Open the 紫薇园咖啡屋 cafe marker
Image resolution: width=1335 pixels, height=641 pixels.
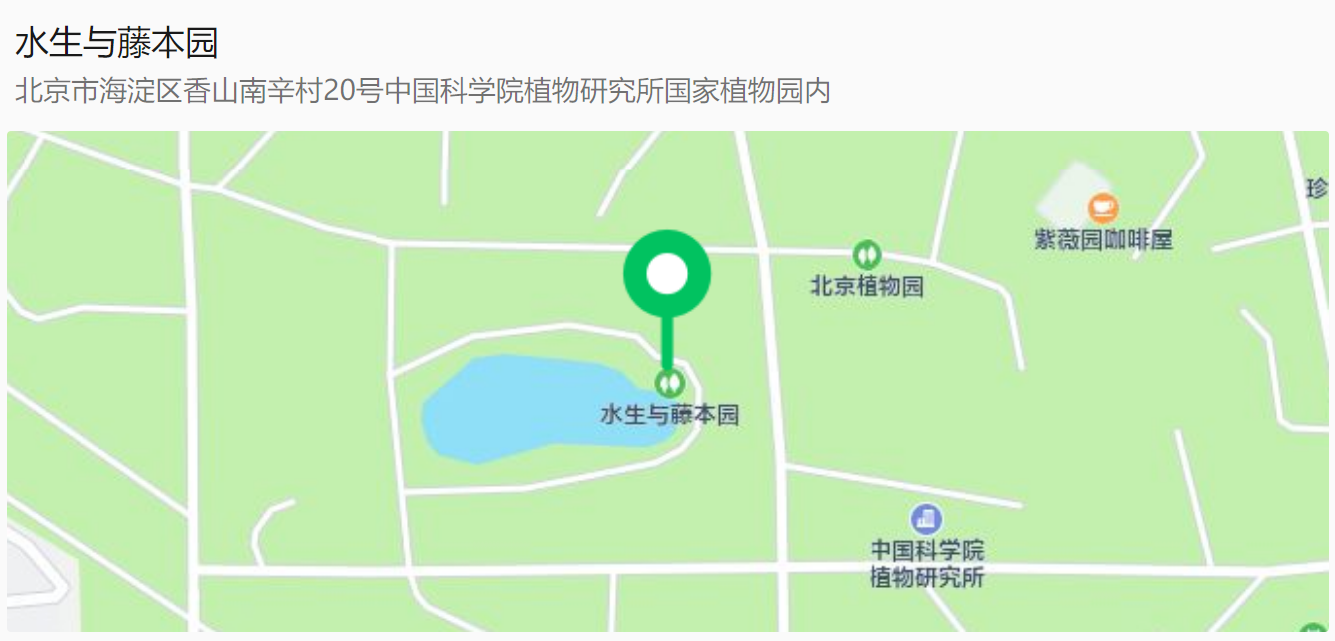coord(1103,209)
